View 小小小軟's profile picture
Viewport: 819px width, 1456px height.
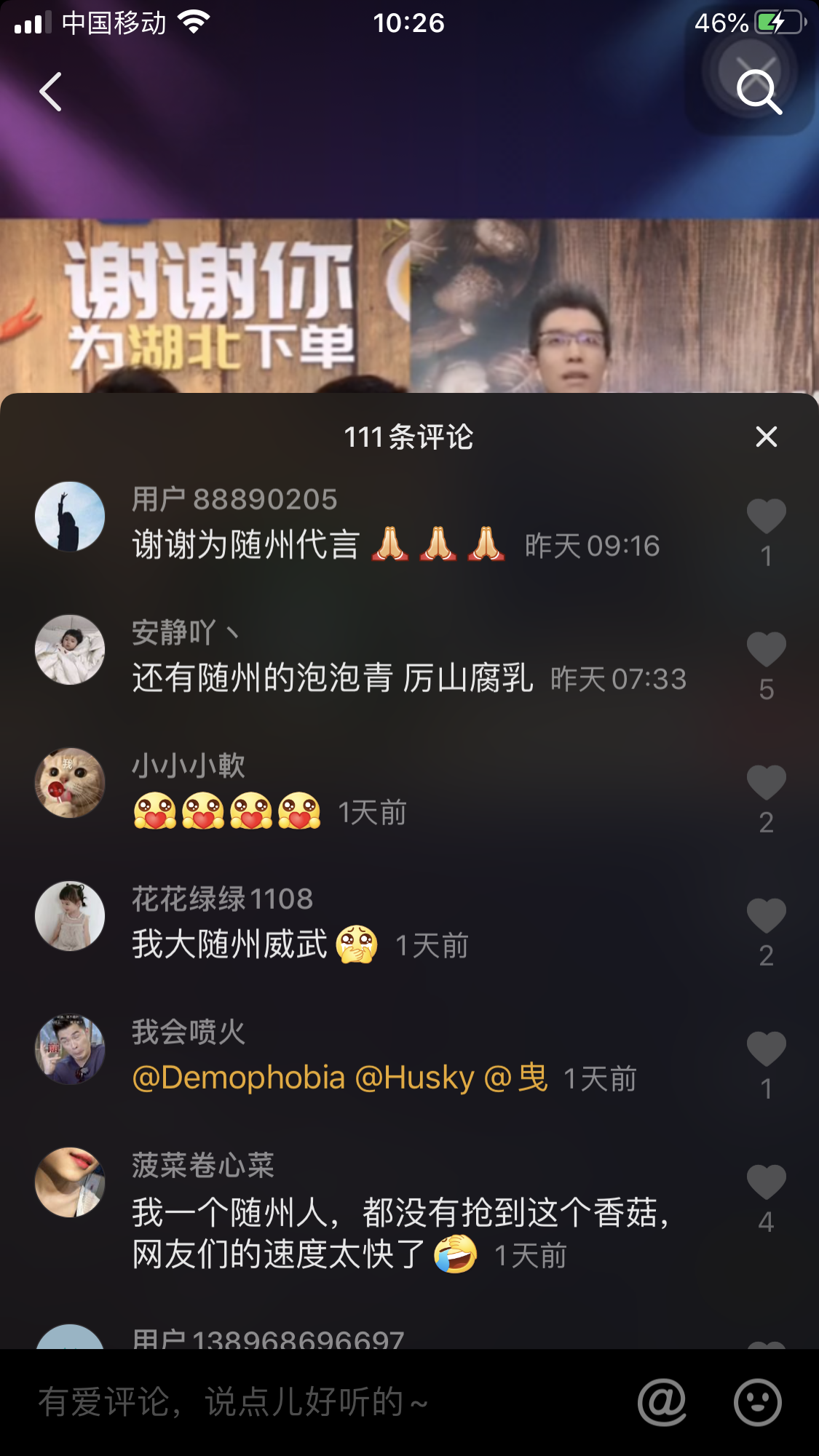(x=70, y=783)
